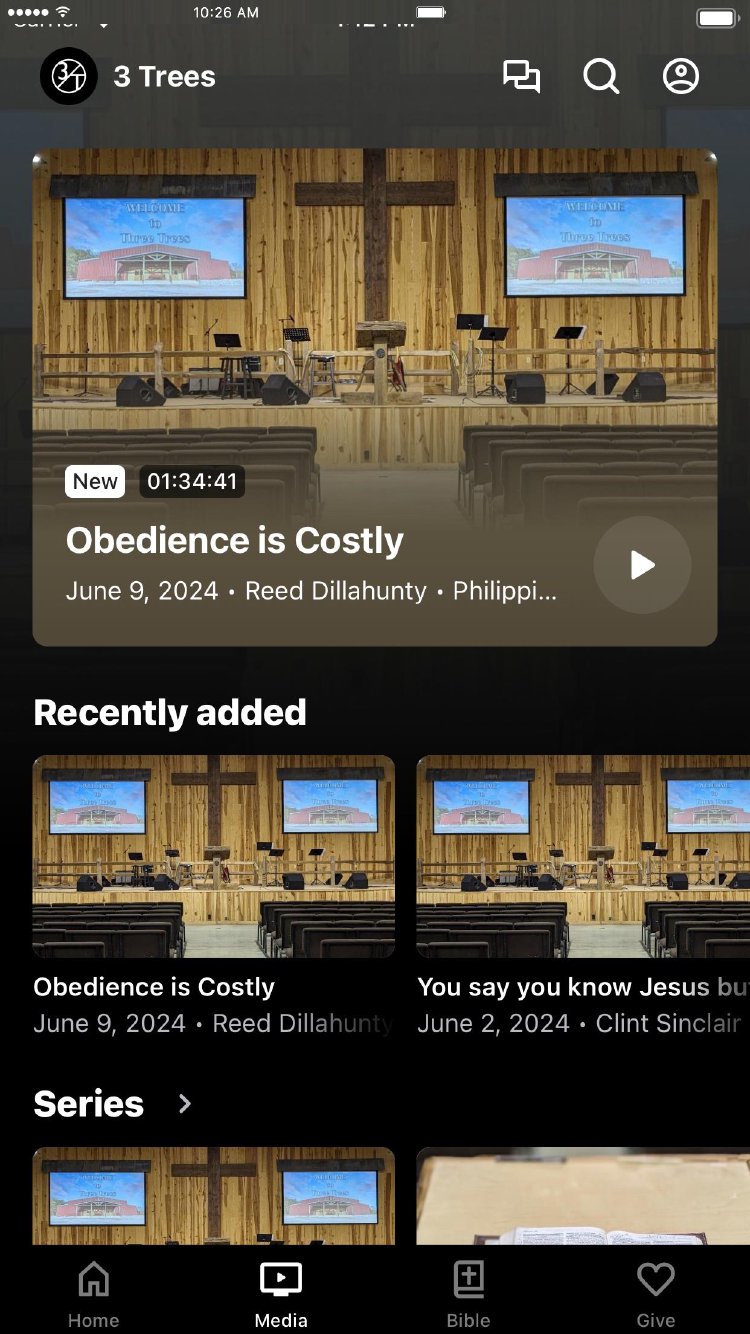Expand the Series section arrow
The width and height of the screenshot is (750, 1334).
pos(185,1104)
